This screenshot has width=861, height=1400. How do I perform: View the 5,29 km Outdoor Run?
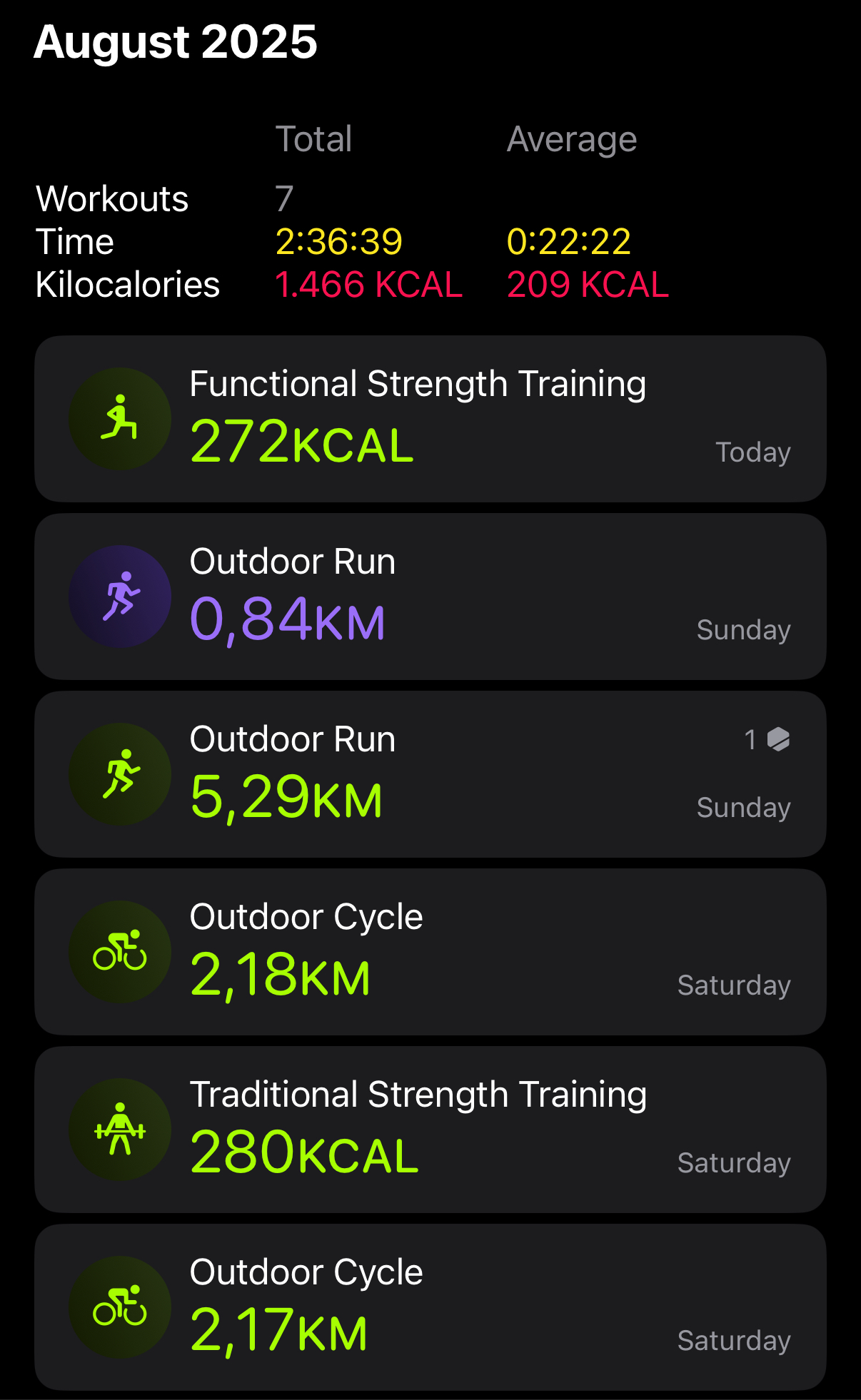click(x=430, y=774)
